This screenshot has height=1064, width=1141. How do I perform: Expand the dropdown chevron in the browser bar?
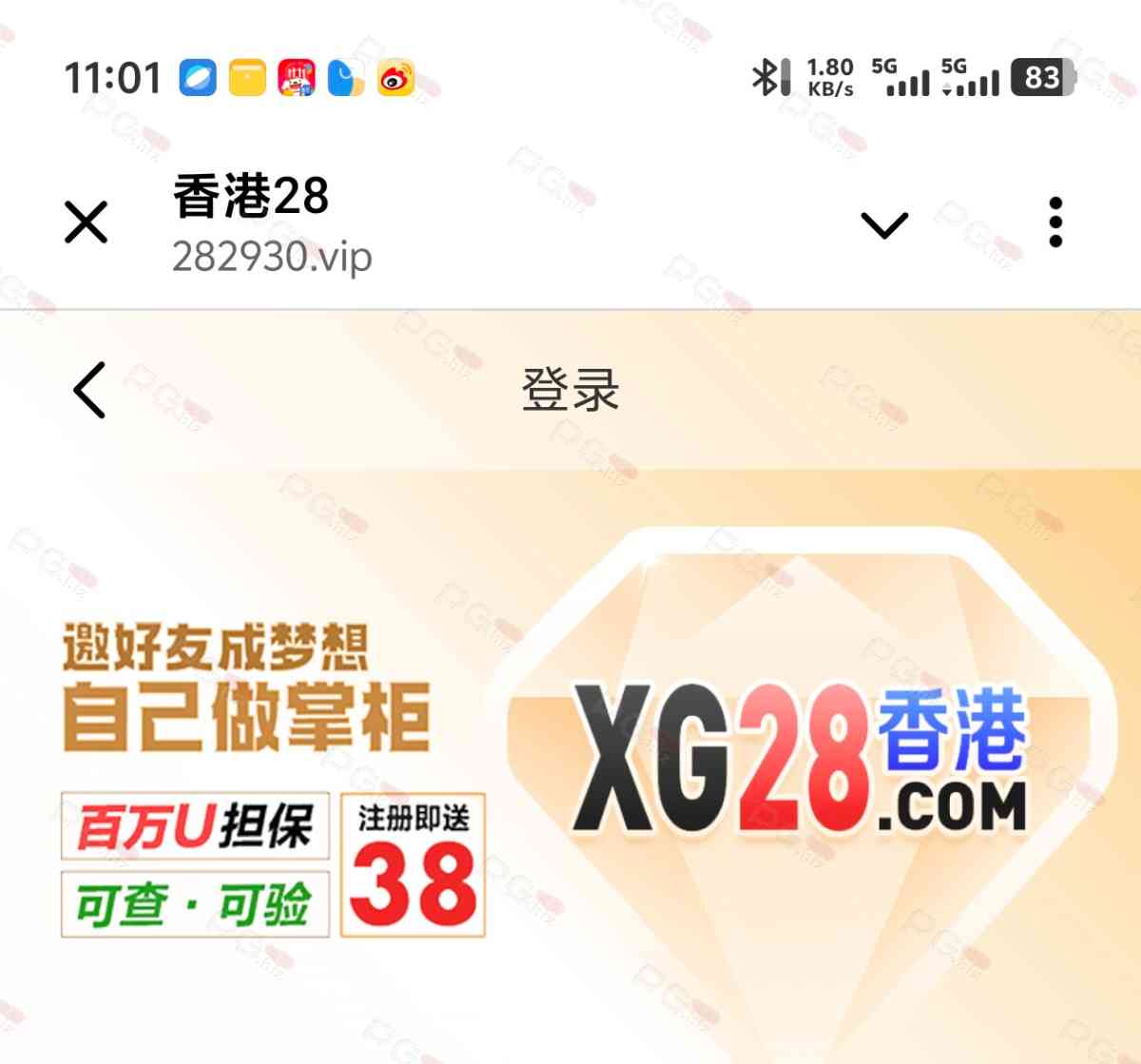pos(884,225)
